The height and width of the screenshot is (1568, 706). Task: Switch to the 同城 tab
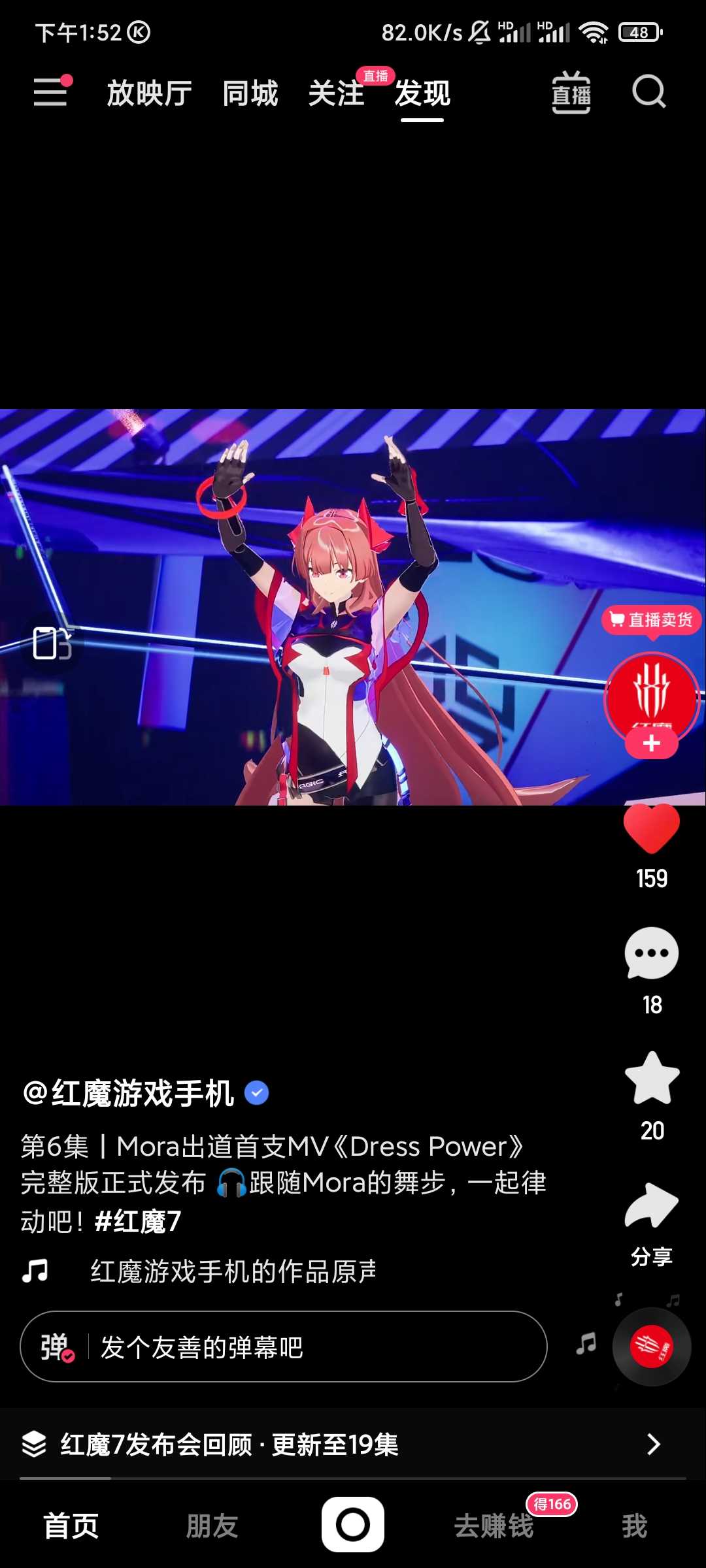tap(250, 93)
